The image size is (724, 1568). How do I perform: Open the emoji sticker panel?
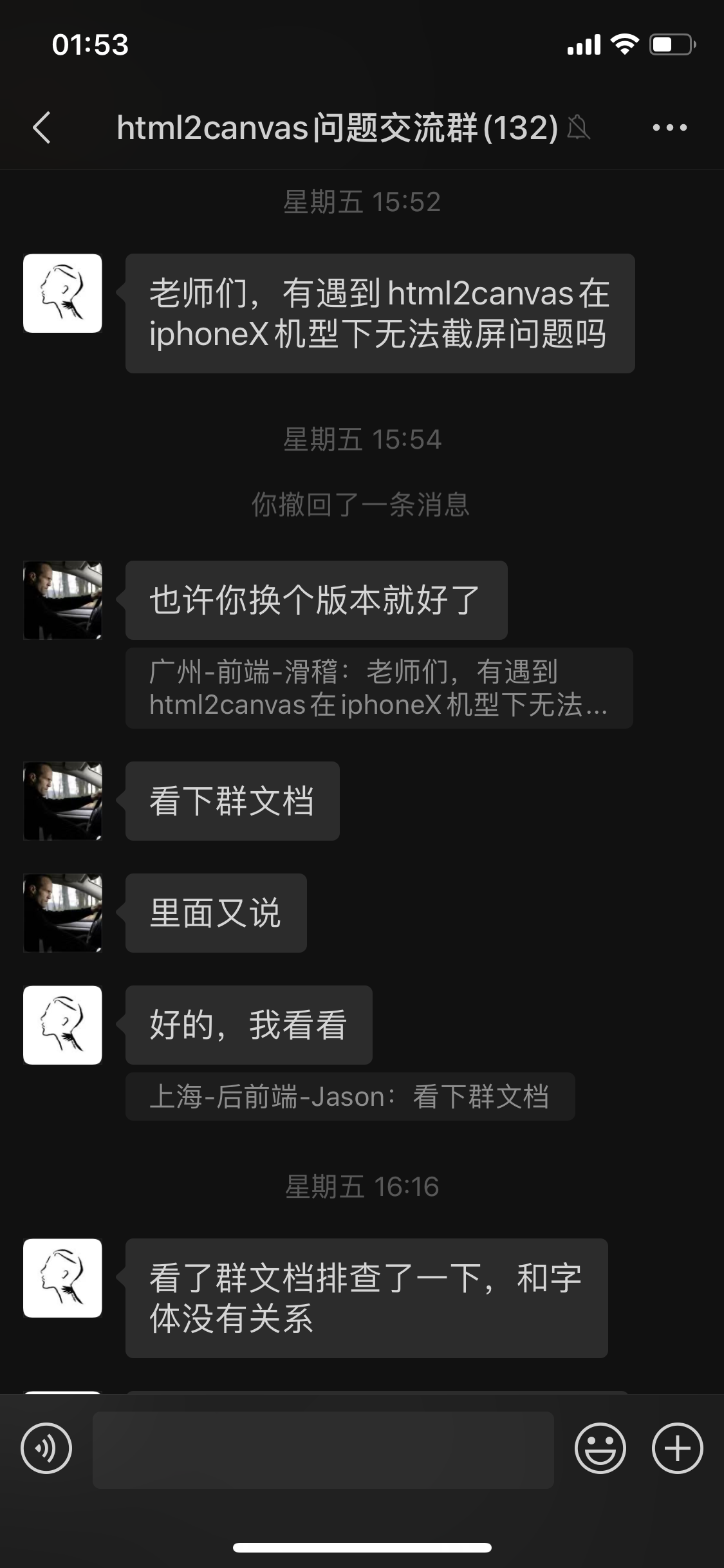click(600, 1448)
